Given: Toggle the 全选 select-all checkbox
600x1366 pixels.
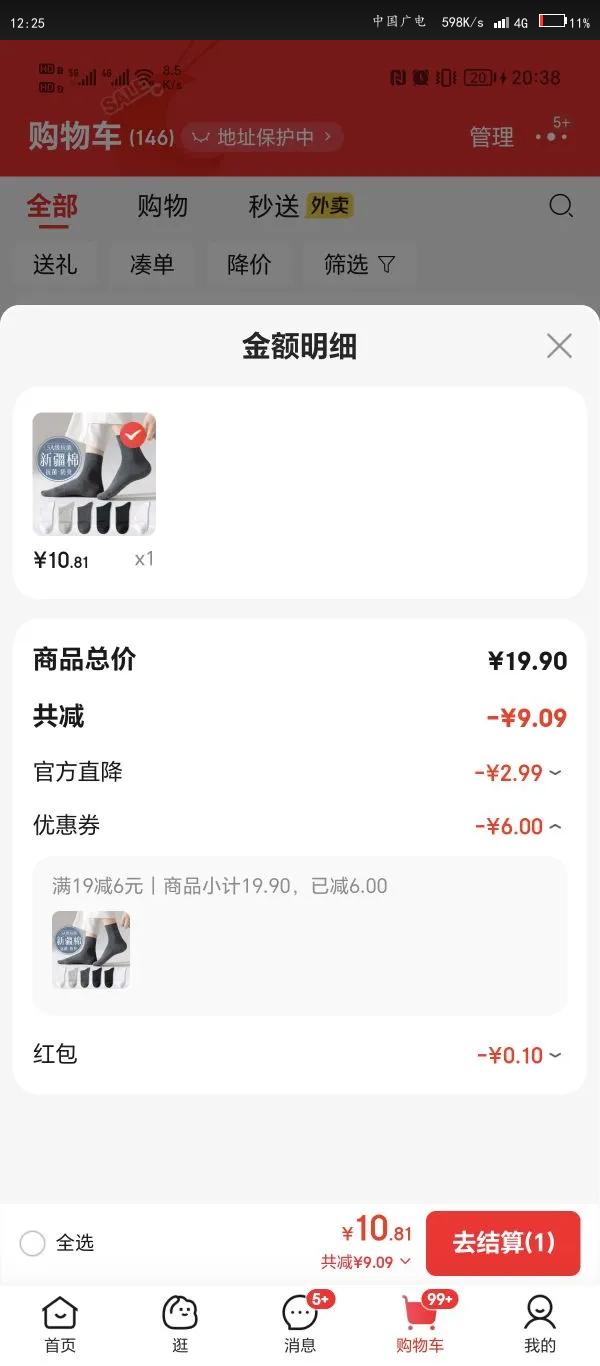Looking at the screenshot, I should click(33, 1243).
